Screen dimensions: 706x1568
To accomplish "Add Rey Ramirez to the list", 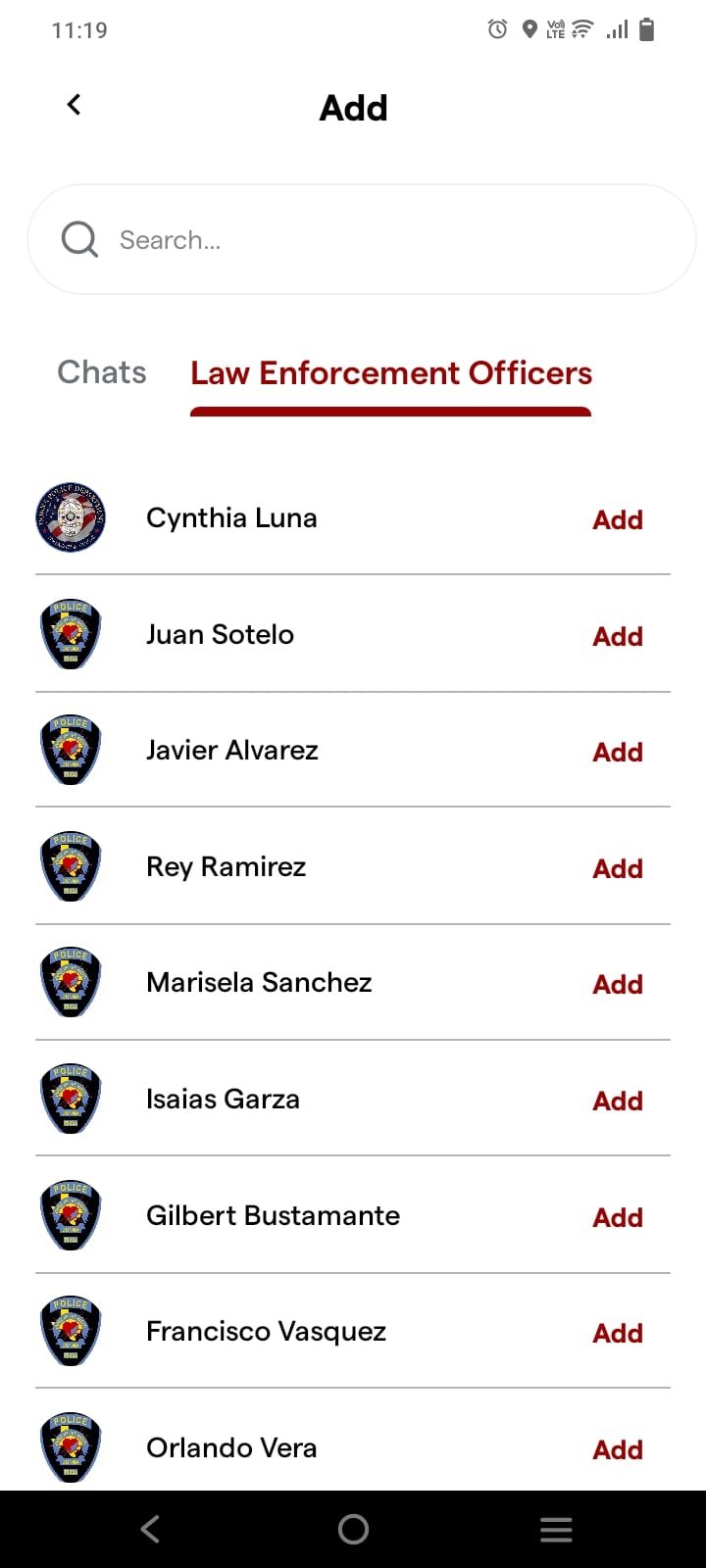I will 618,868.
